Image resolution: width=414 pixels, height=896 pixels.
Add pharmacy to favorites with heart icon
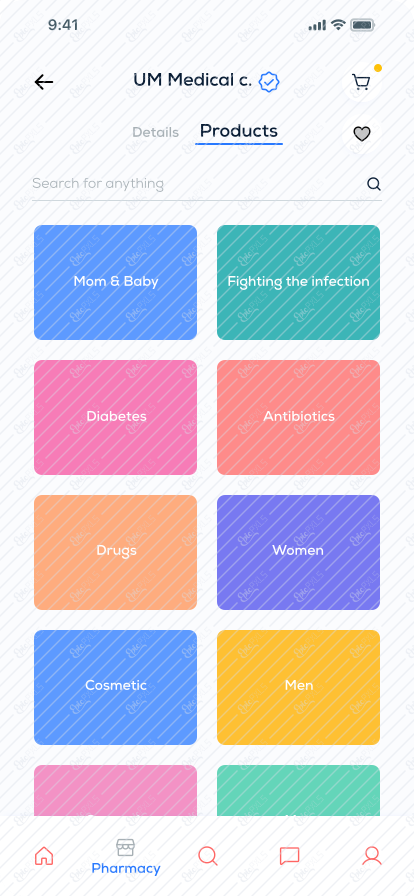(x=361, y=134)
